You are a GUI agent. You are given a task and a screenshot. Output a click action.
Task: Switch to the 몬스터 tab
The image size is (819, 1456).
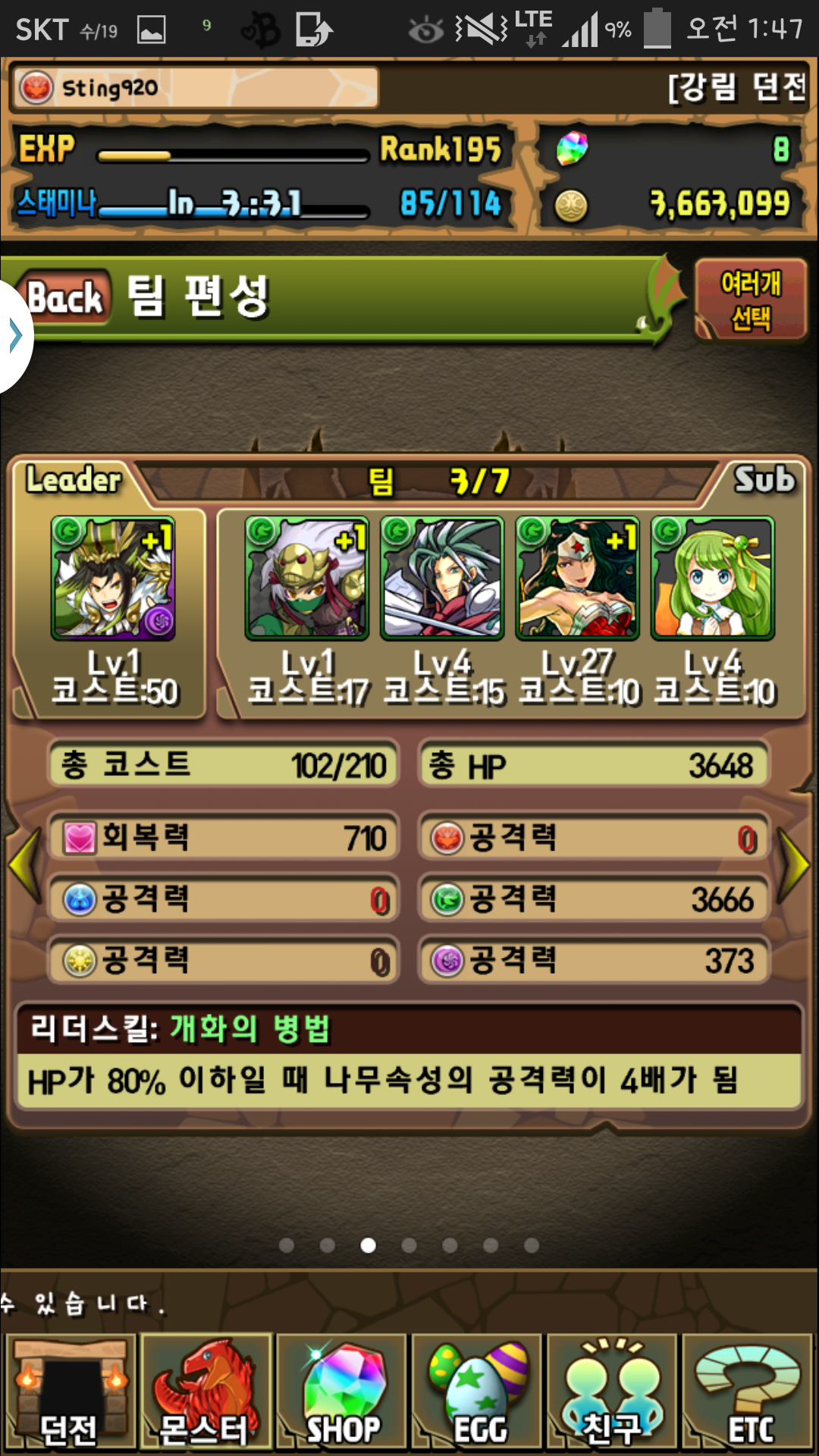[x=206, y=1392]
